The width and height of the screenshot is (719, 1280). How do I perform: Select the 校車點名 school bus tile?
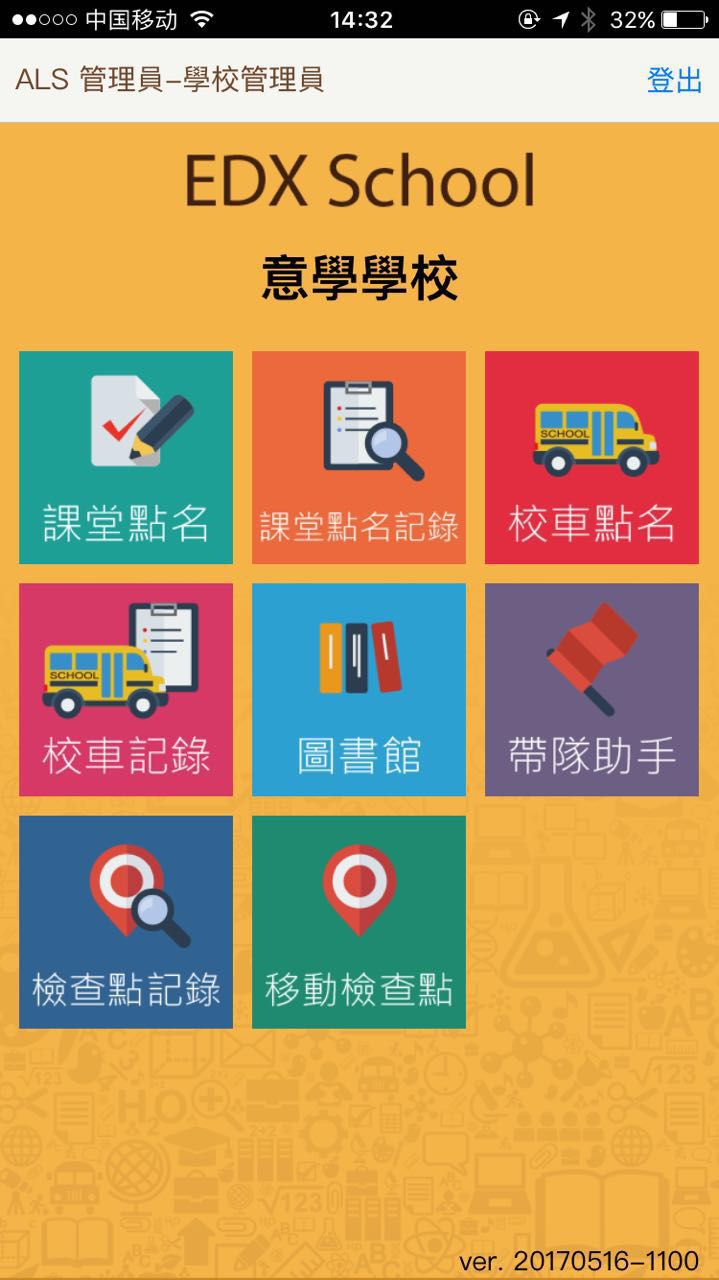pyautogui.click(x=592, y=458)
